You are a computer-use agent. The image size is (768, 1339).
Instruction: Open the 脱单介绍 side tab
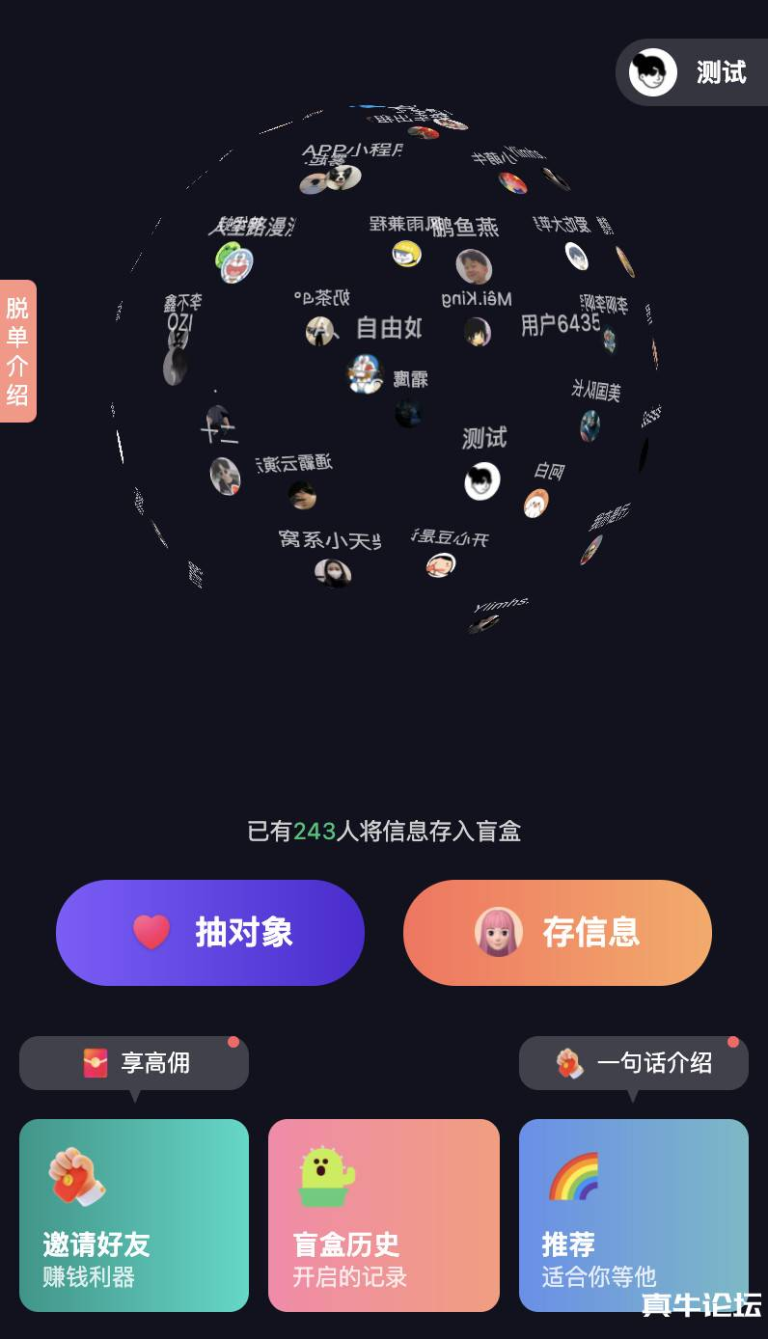point(18,351)
